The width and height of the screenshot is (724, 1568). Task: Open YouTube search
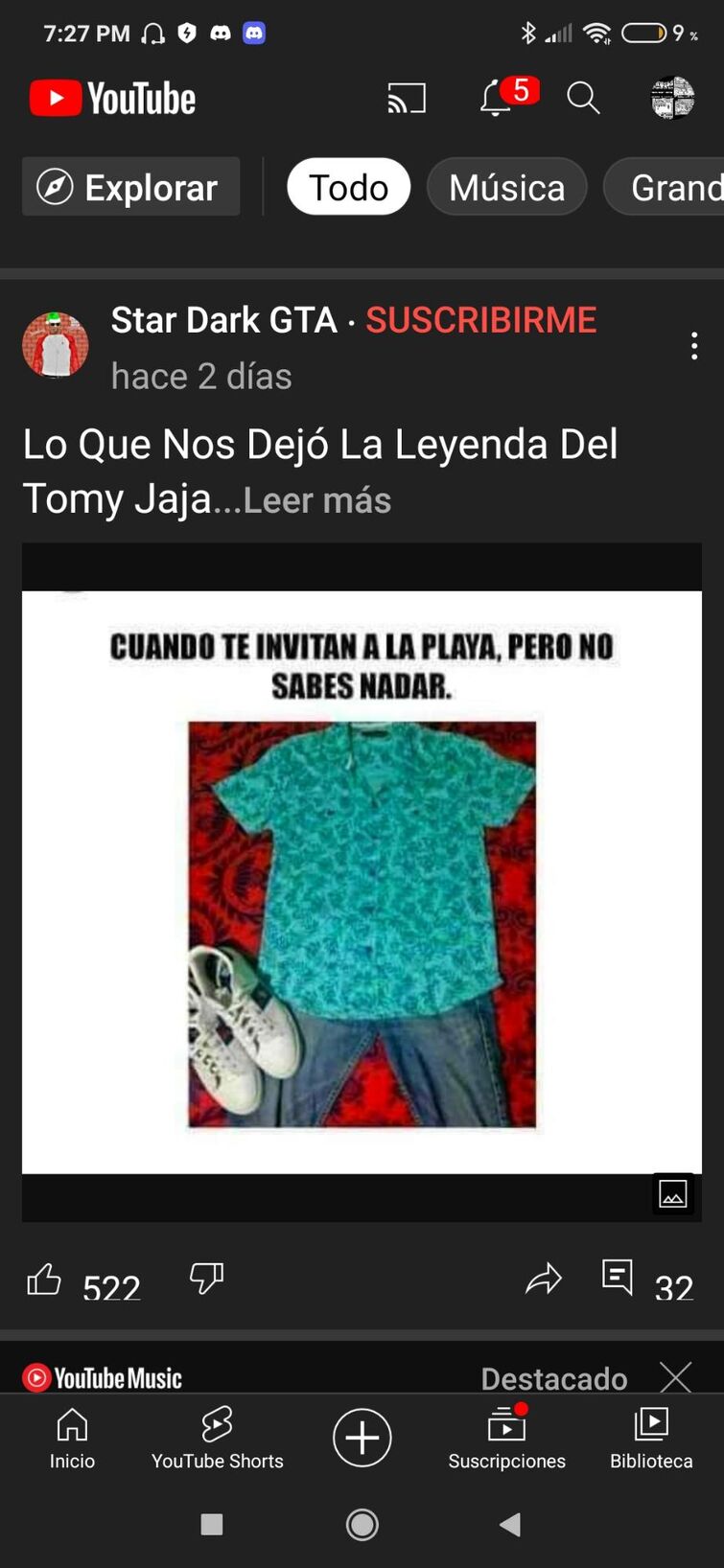point(583,98)
